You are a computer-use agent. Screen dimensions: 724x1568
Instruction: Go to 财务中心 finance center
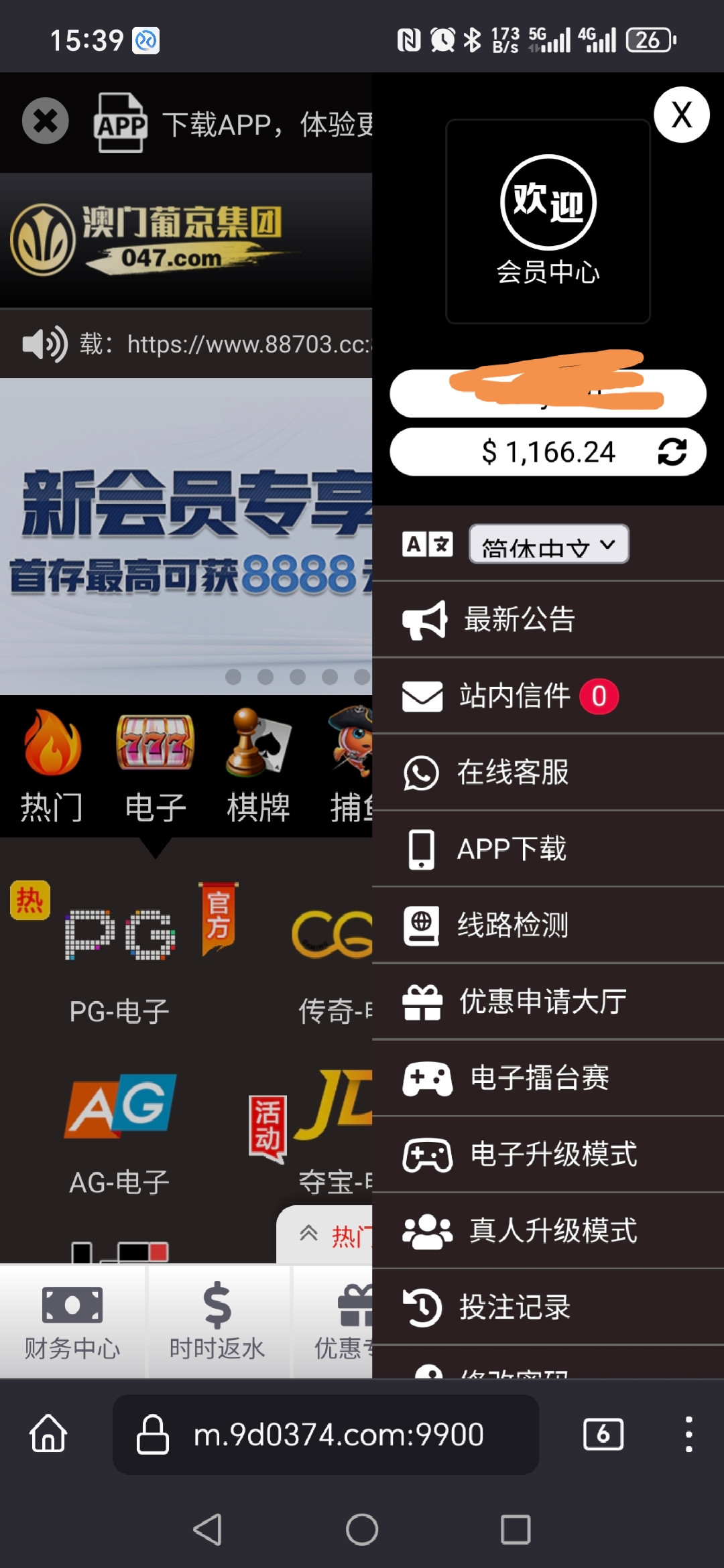(x=72, y=1321)
